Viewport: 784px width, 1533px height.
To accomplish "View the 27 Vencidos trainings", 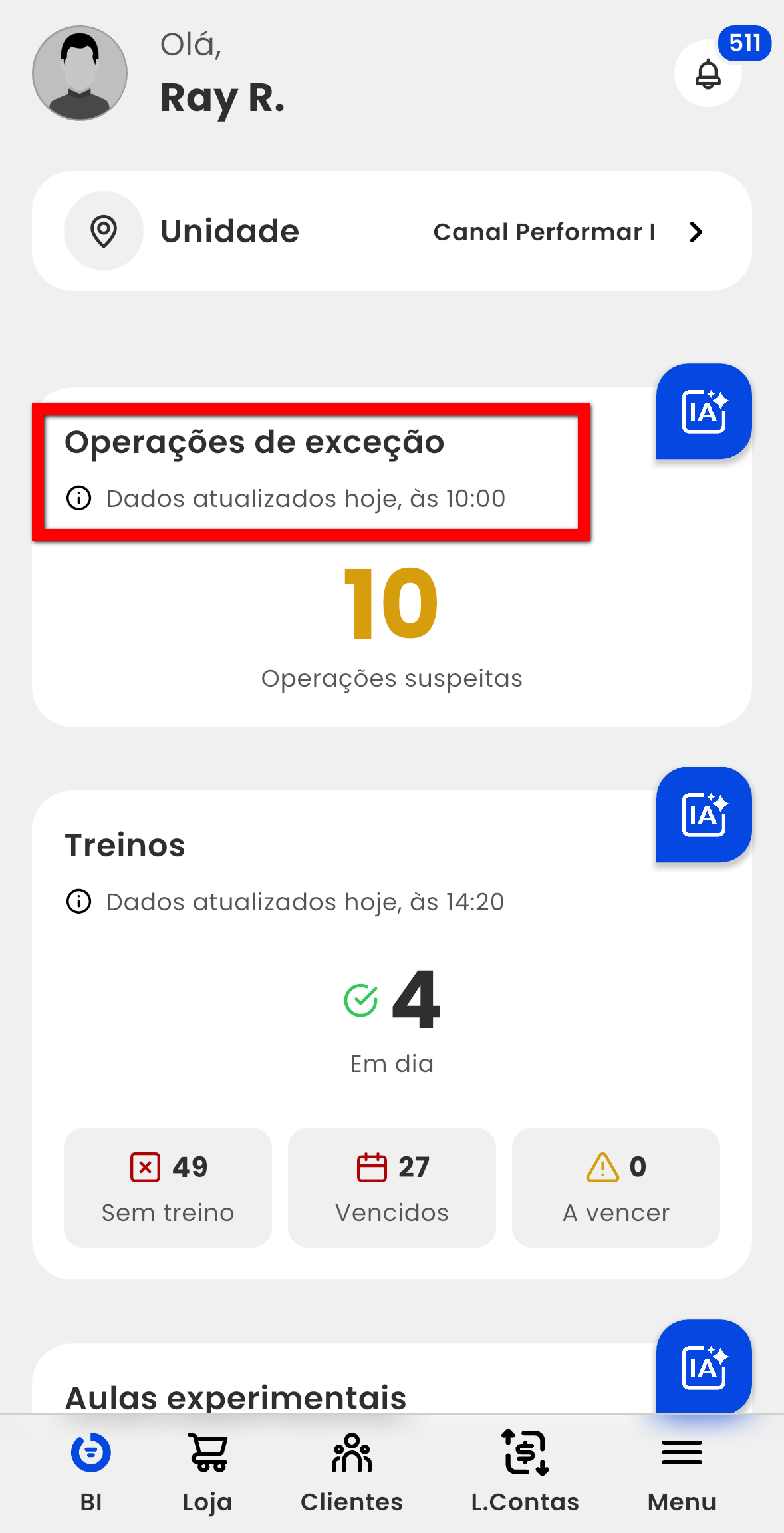I will click(x=392, y=1187).
